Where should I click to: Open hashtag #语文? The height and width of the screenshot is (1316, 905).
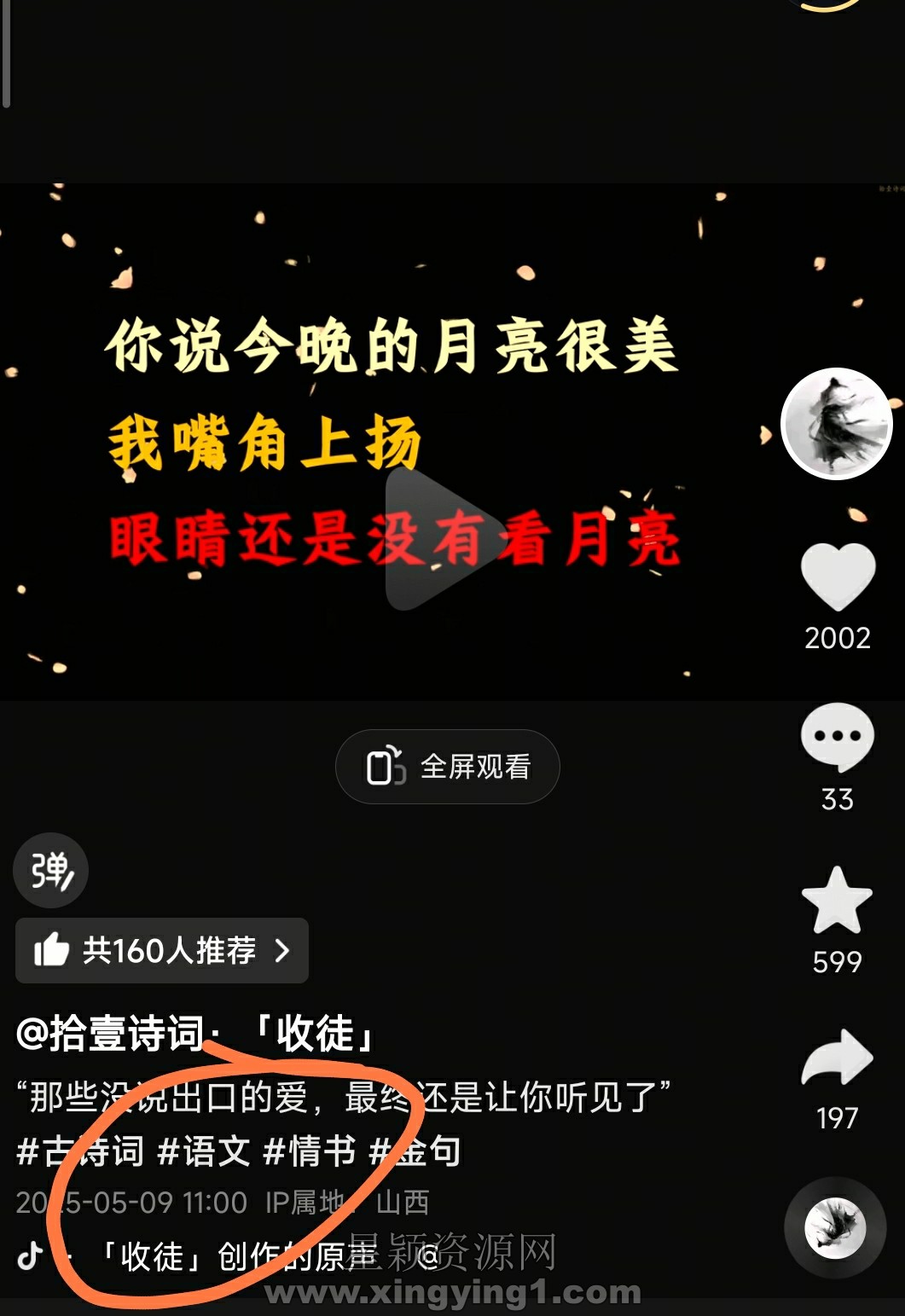[x=205, y=1151]
